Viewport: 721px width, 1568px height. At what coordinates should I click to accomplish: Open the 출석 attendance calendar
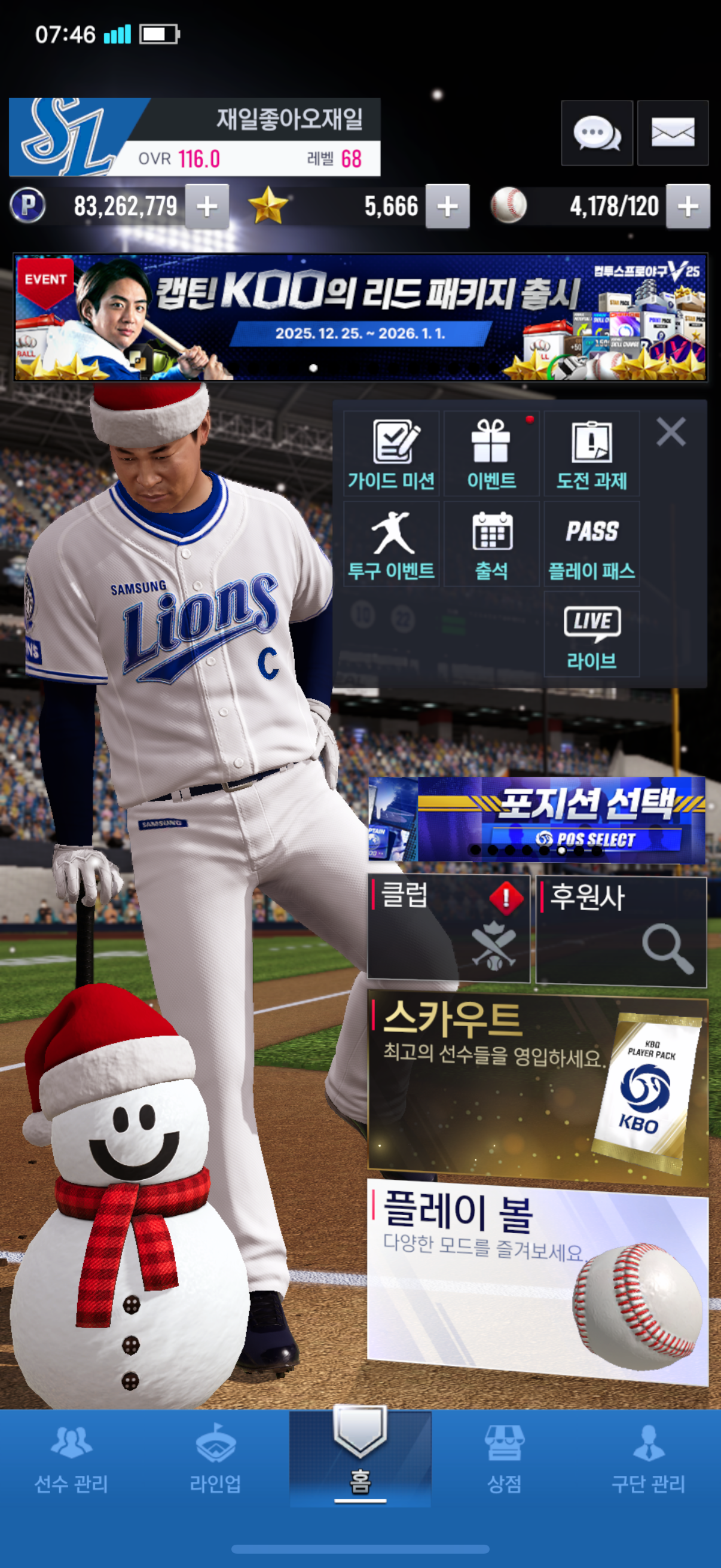click(491, 544)
